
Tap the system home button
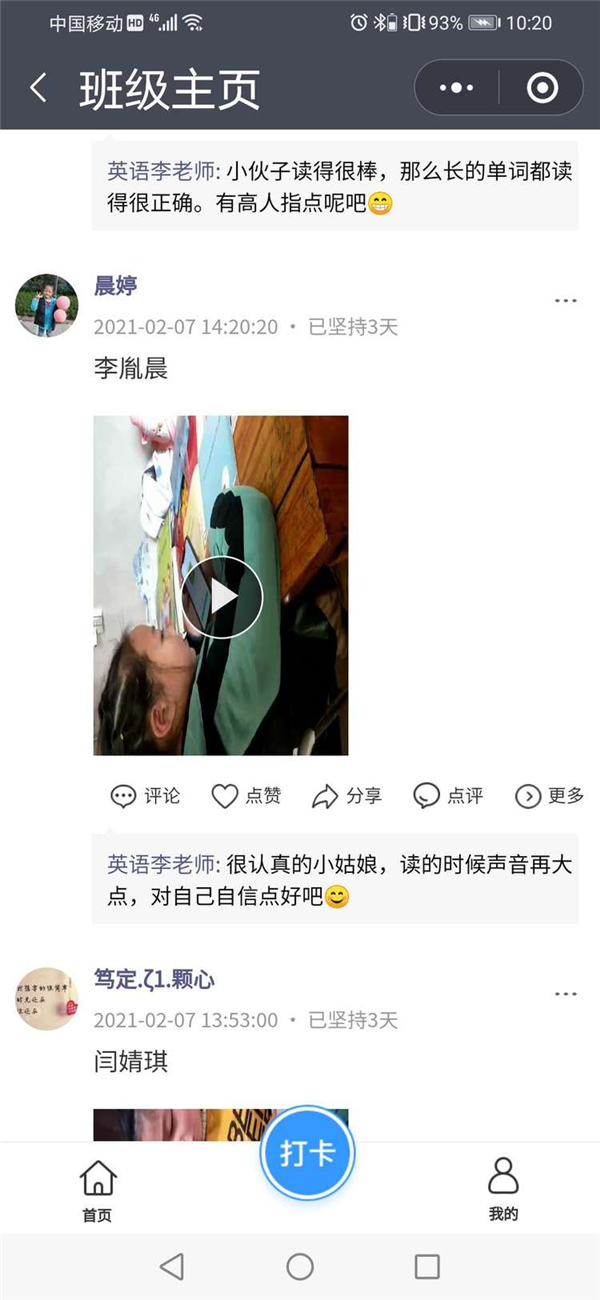point(300,1267)
